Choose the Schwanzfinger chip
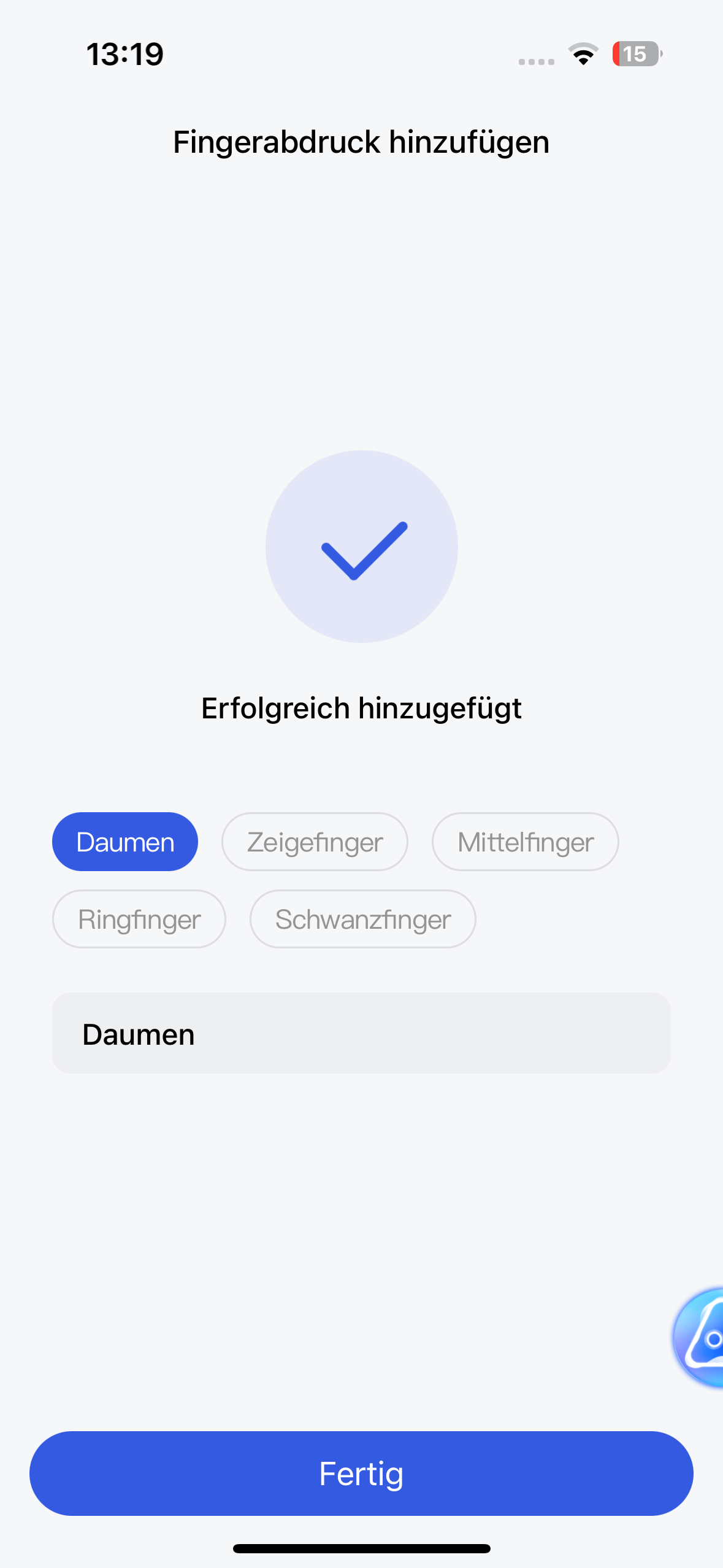The height and width of the screenshot is (1568, 723). pyautogui.click(x=363, y=919)
